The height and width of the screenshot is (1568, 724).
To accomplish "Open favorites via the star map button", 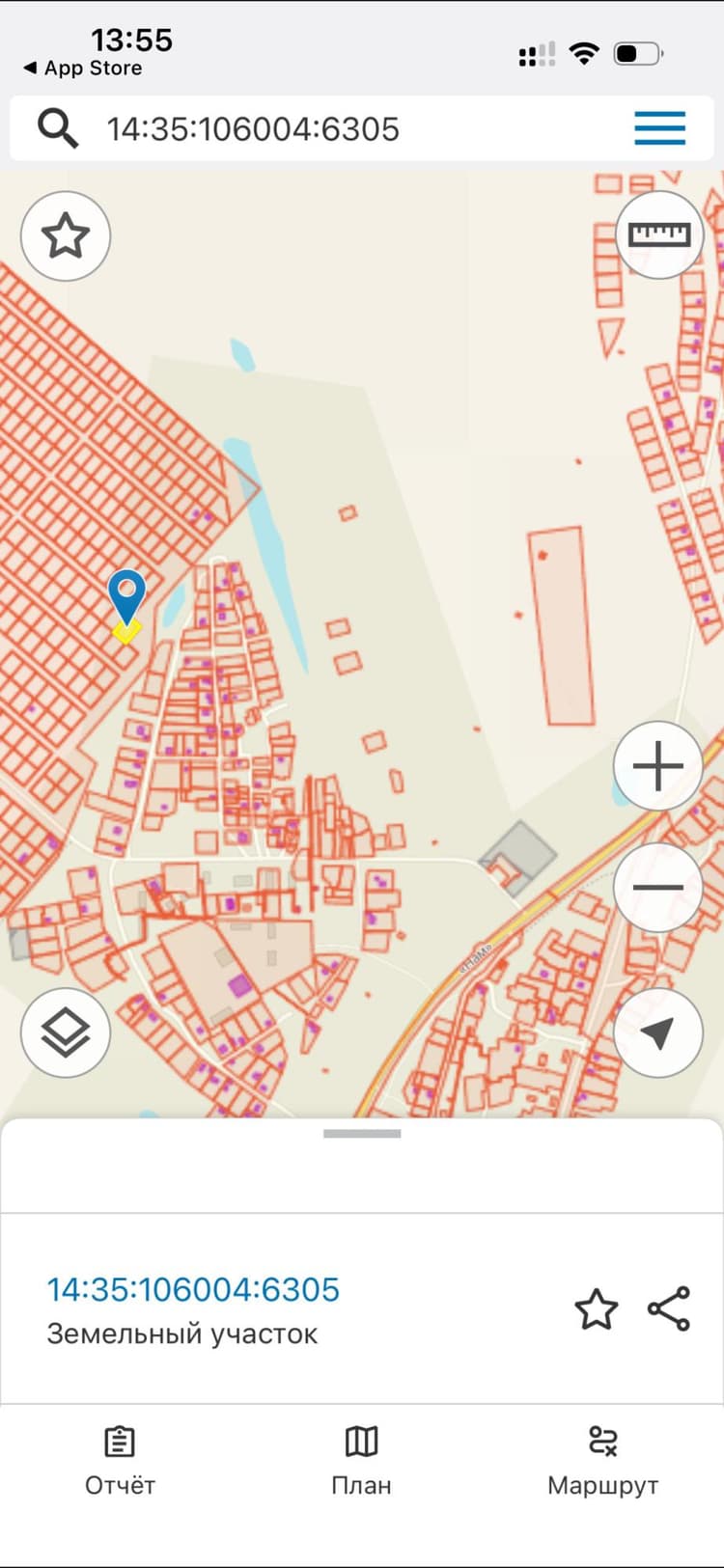I will click(66, 236).
